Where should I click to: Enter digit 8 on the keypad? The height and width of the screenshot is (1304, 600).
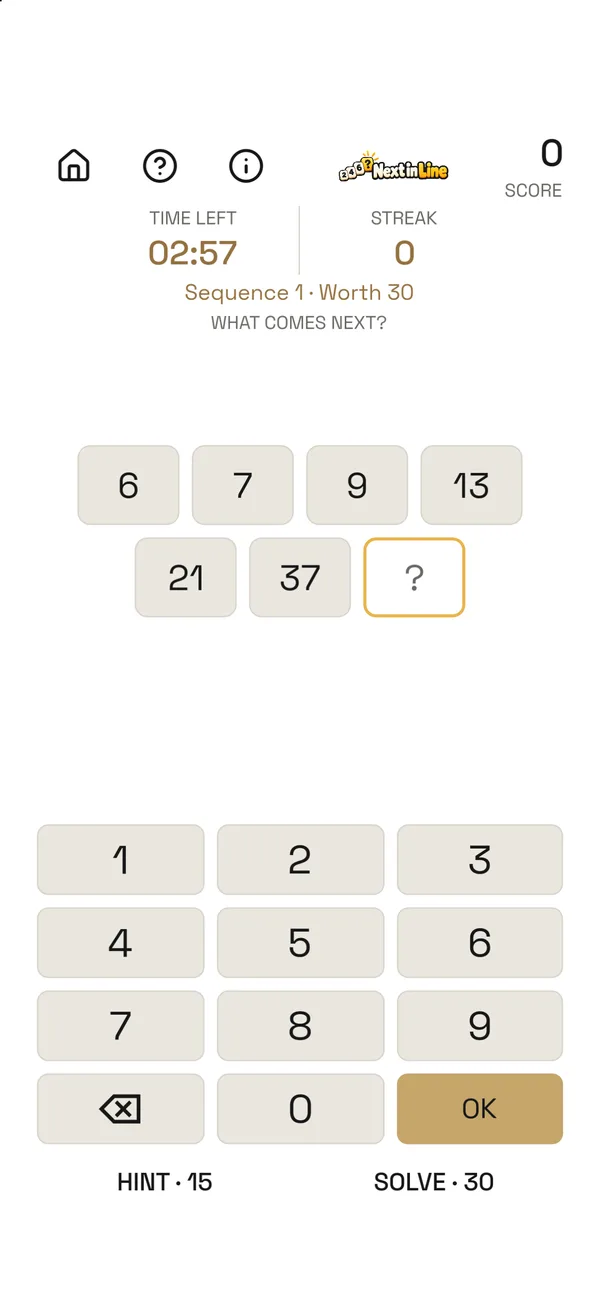(300, 1025)
